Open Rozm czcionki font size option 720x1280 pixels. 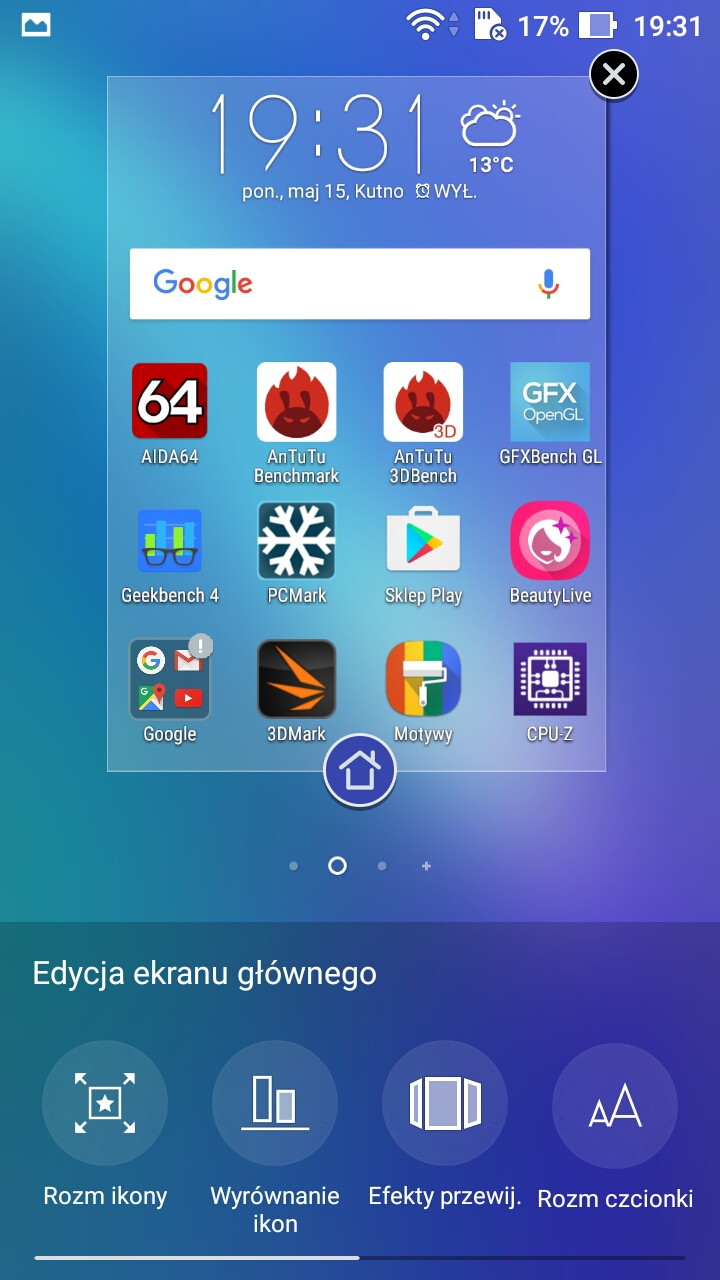(x=615, y=1104)
